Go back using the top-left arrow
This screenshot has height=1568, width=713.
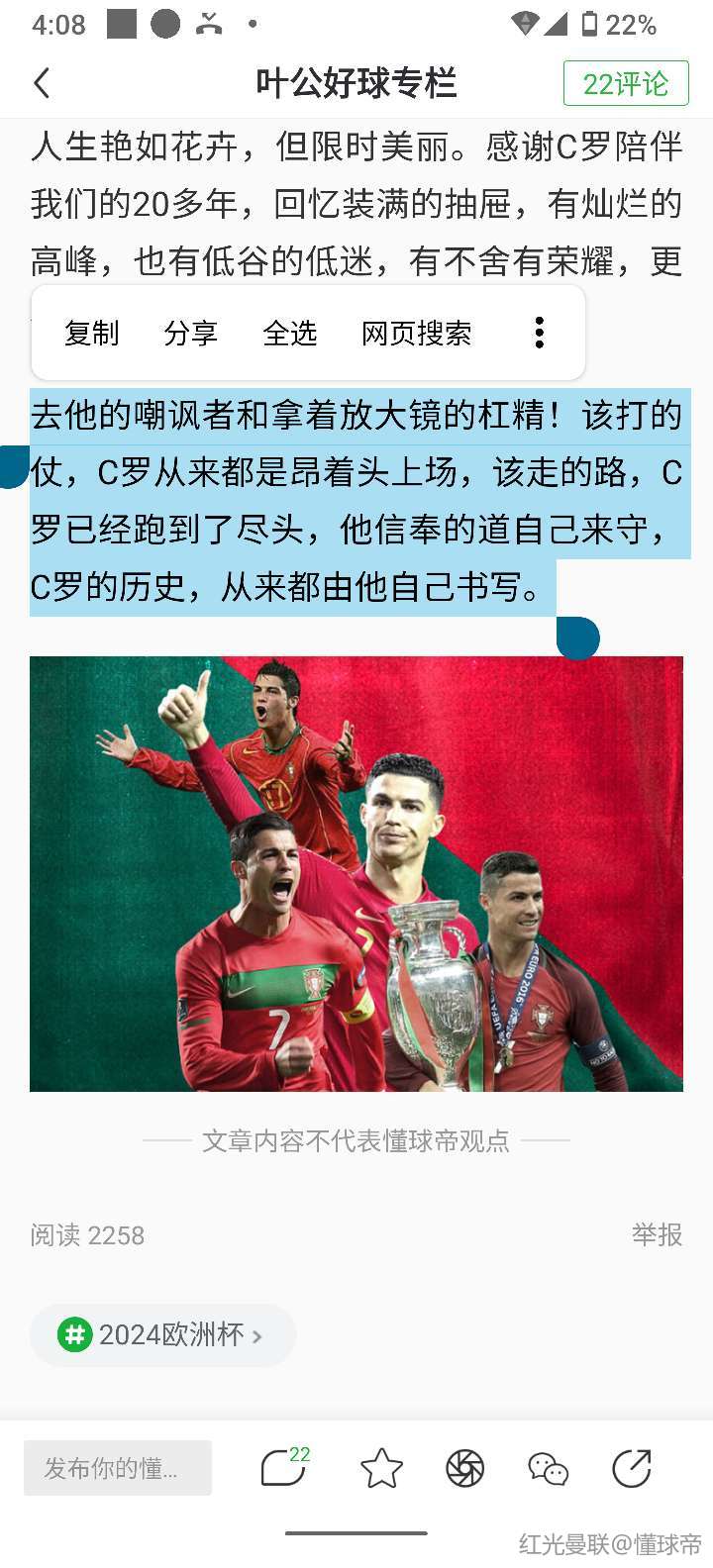(x=42, y=83)
